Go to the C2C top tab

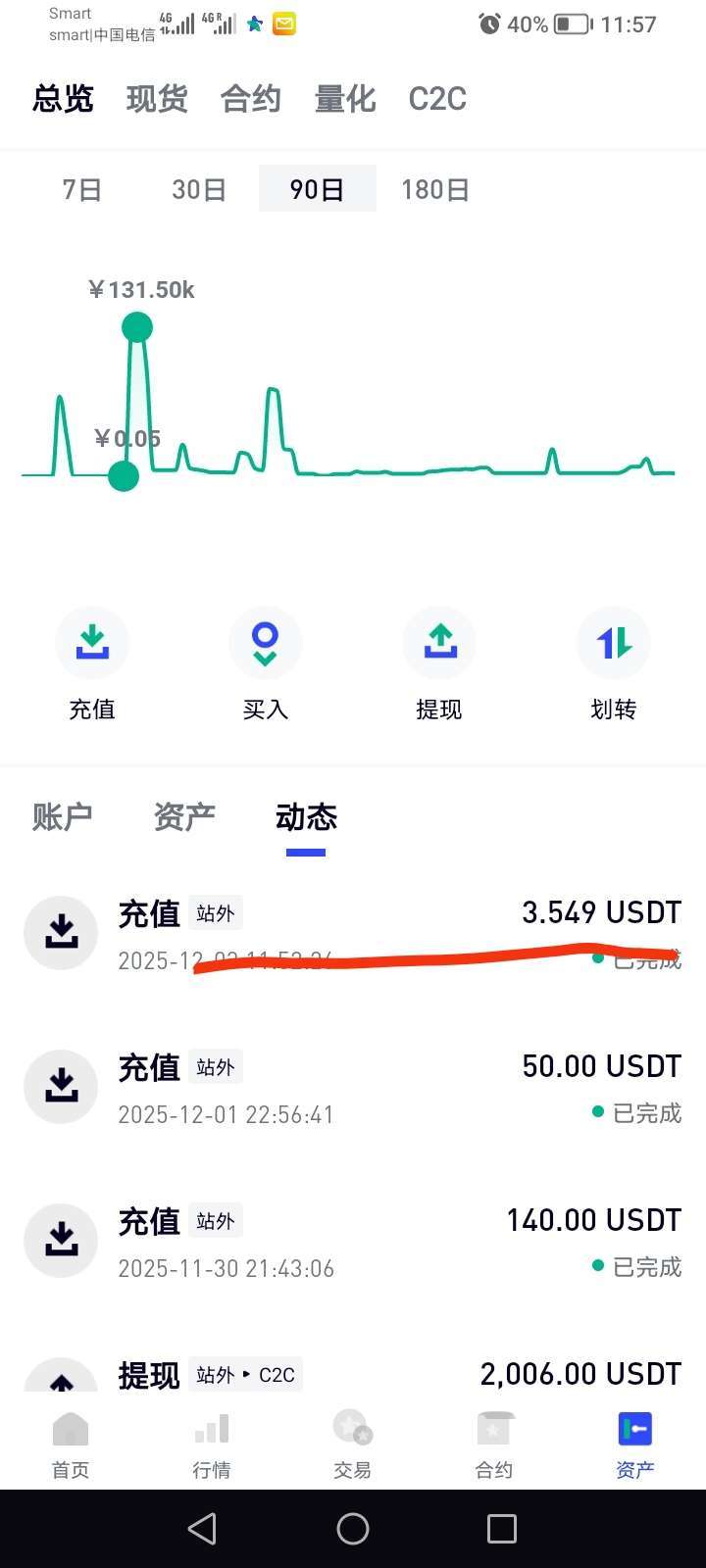click(x=437, y=99)
